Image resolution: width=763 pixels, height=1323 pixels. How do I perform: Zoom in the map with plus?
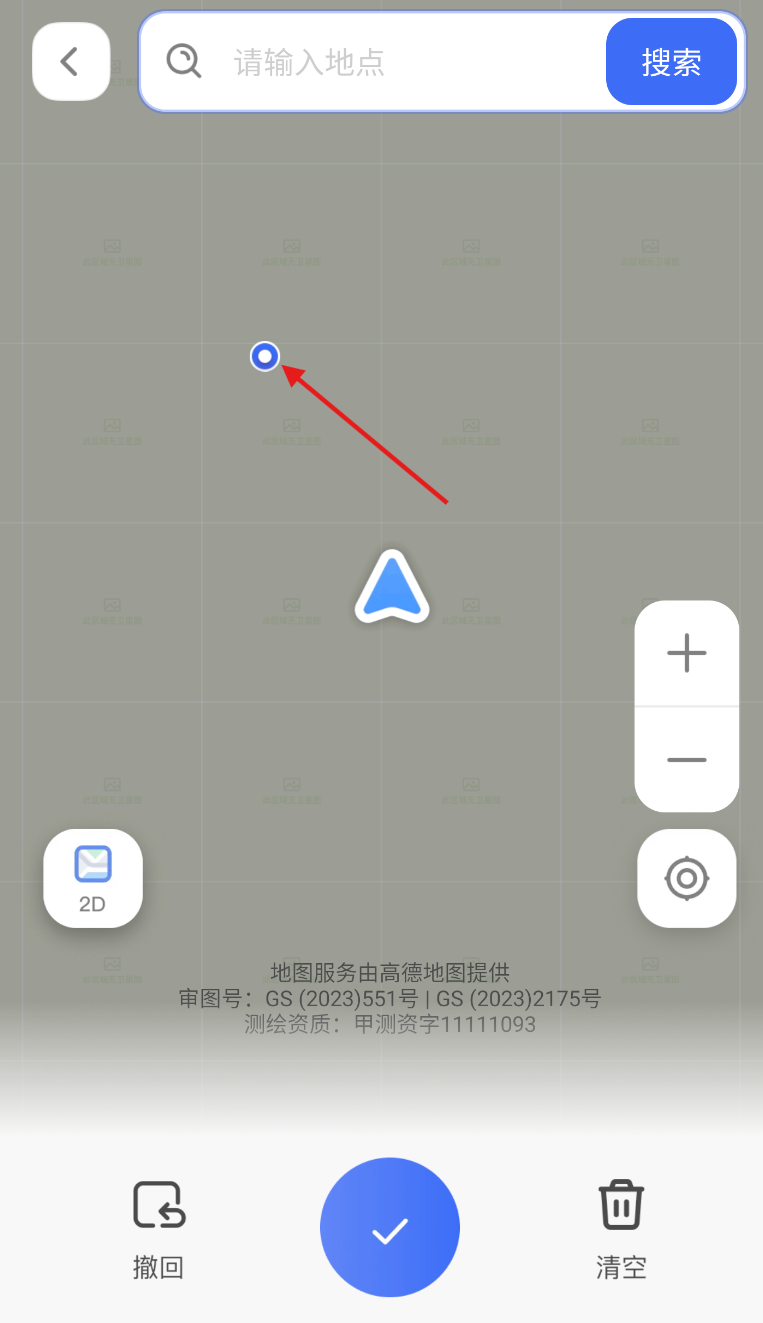(x=687, y=654)
